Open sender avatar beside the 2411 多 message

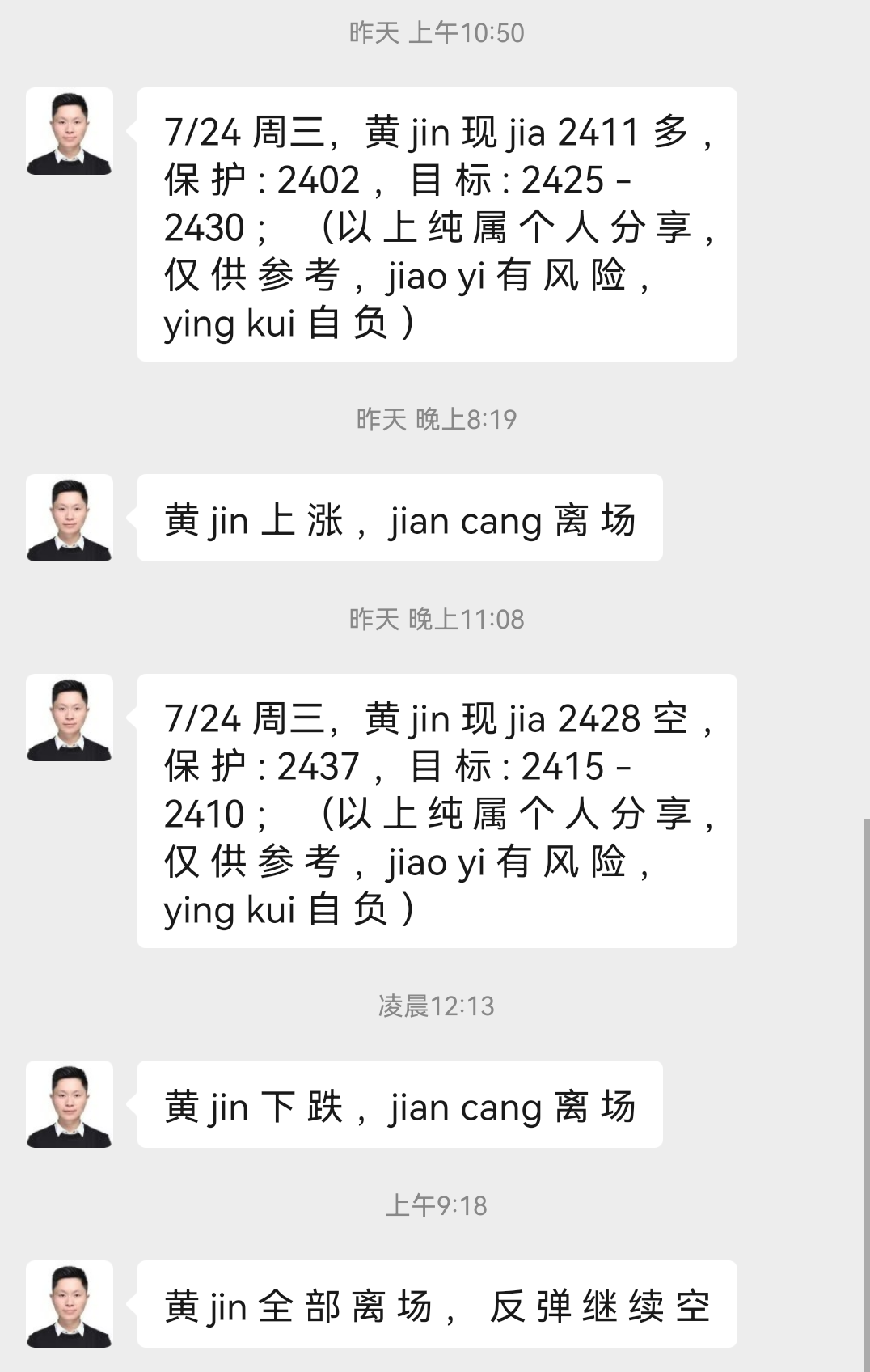tap(70, 131)
